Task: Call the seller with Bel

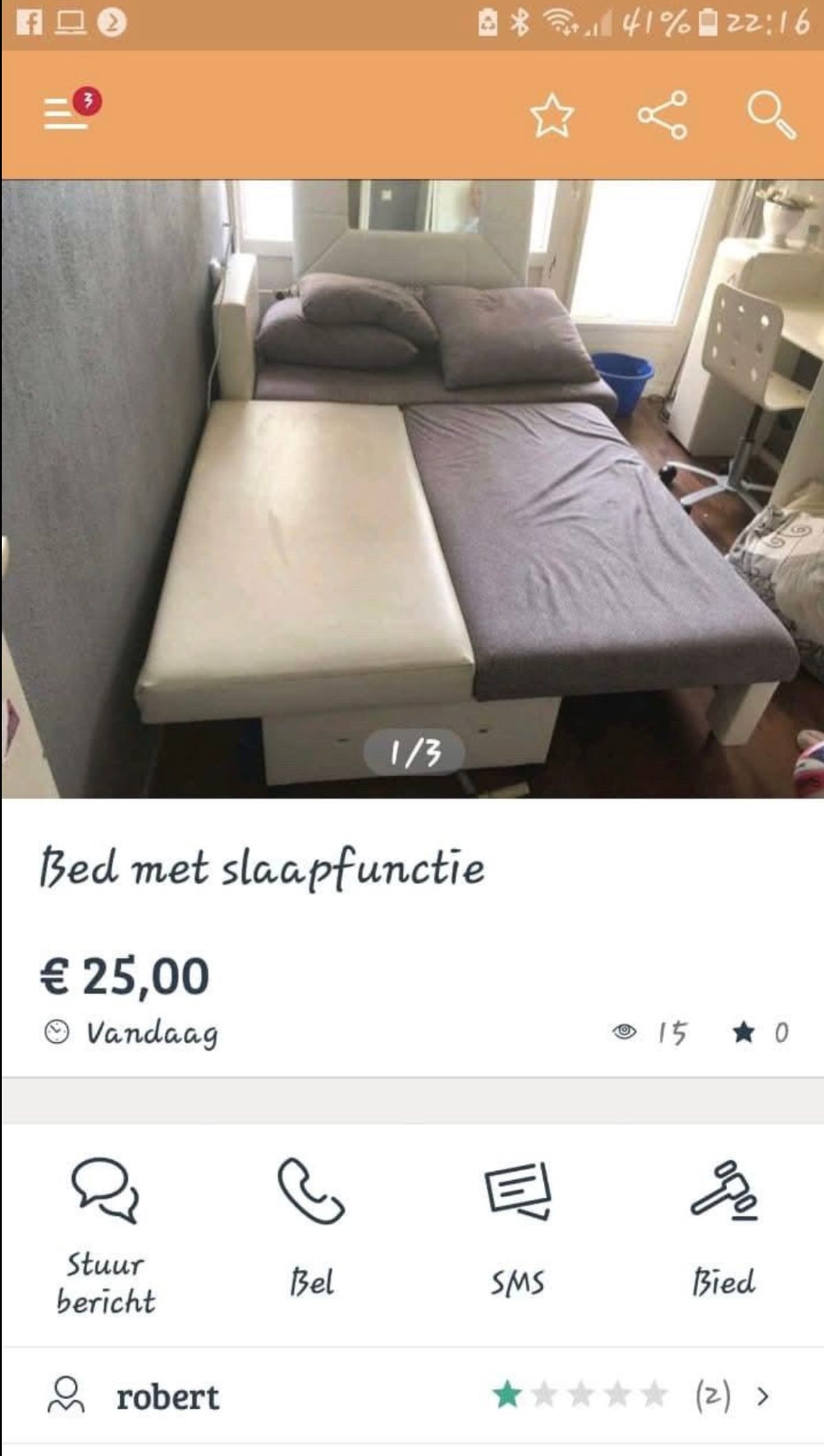Action: click(x=311, y=1226)
